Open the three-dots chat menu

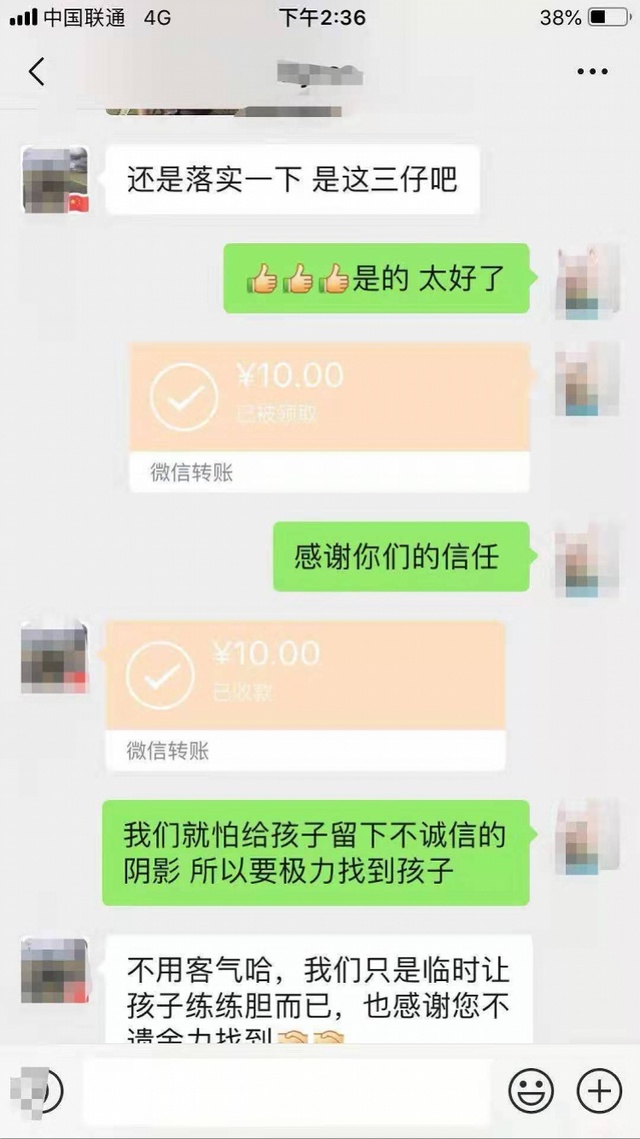coord(592,72)
